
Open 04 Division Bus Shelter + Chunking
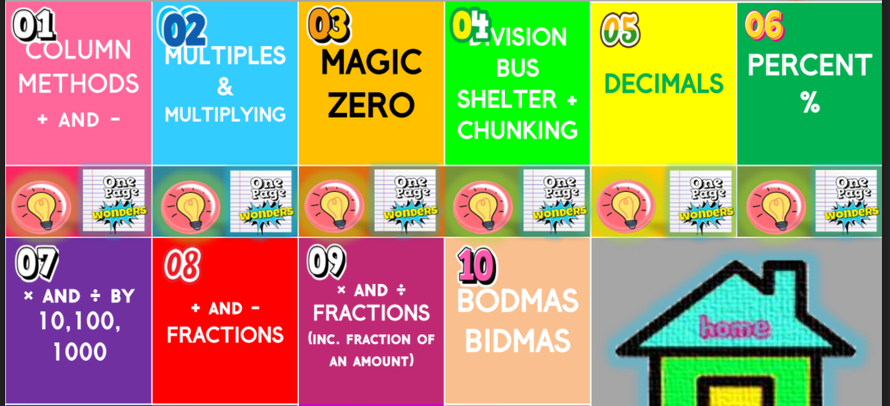517,84
